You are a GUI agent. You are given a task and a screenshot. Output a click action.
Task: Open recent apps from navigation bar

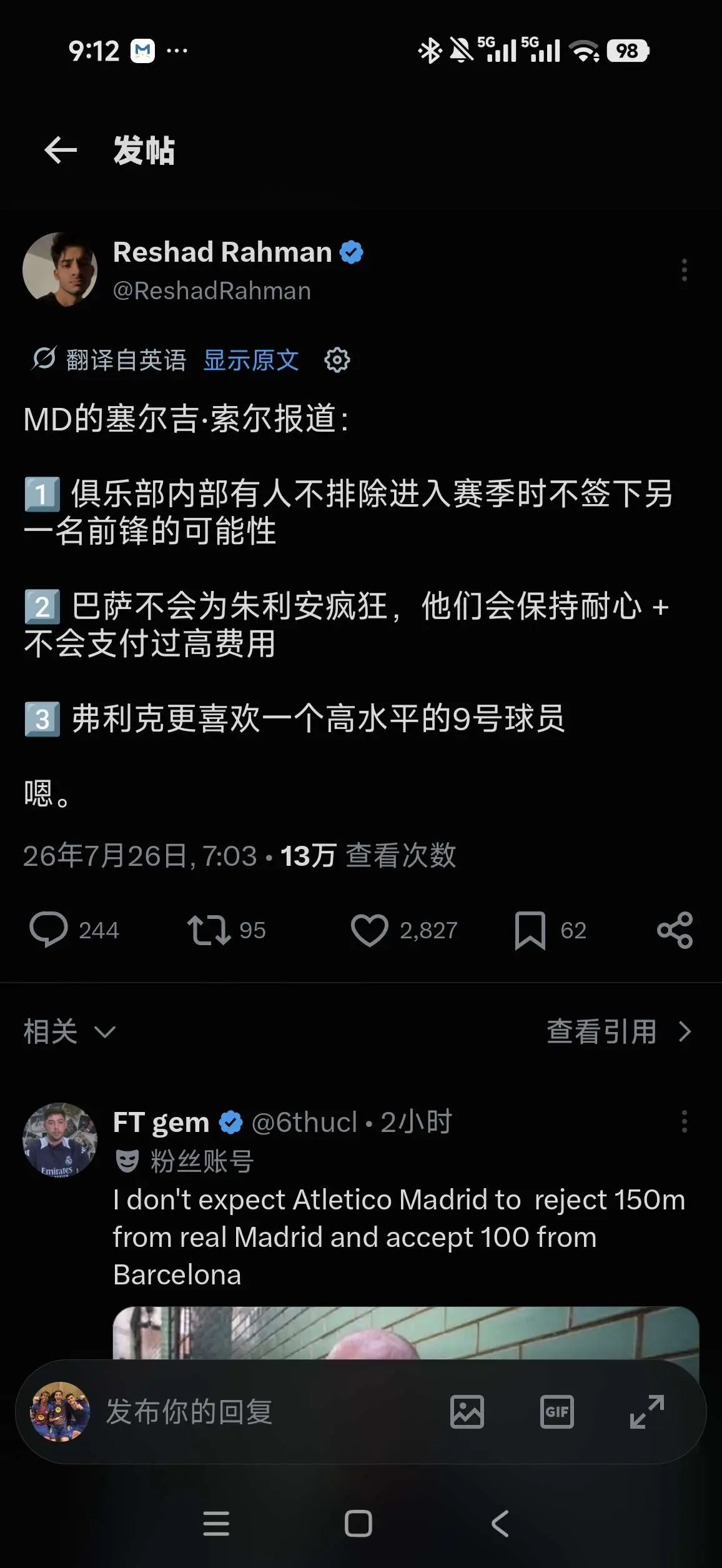(x=216, y=1524)
